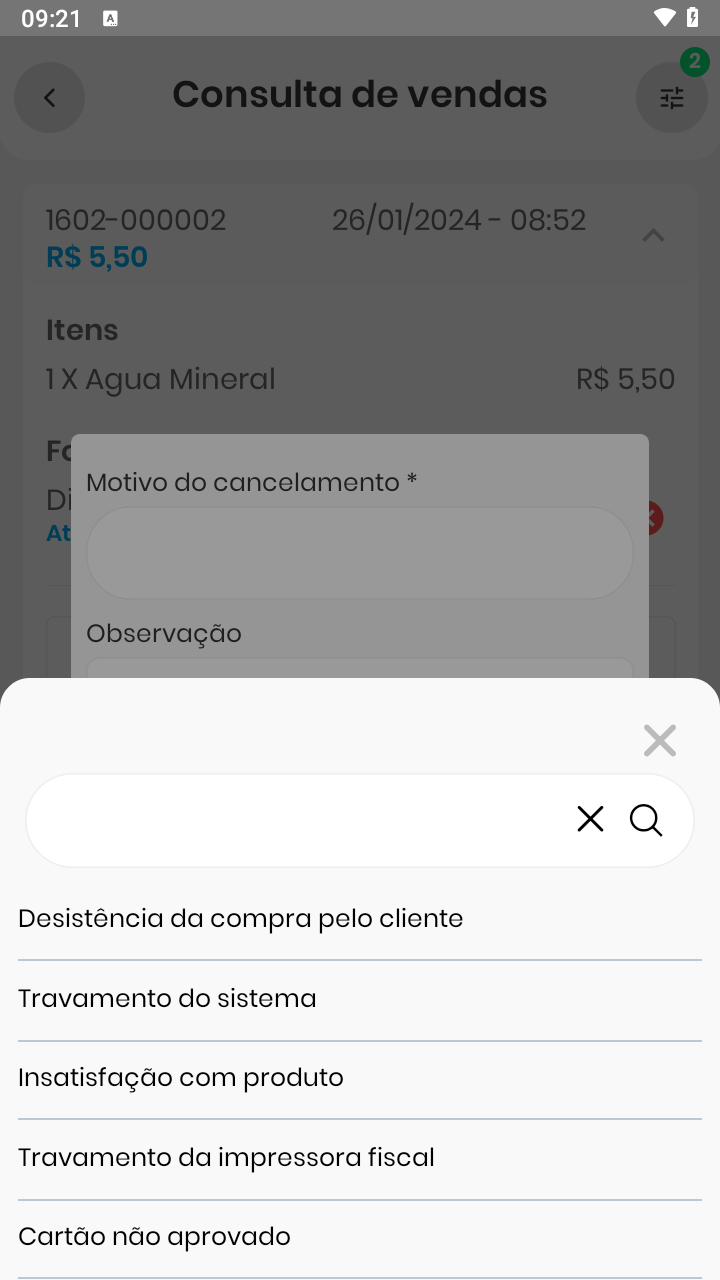Tap the Agua Mineral item row
The image size is (720, 1280).
coord(160,378)
